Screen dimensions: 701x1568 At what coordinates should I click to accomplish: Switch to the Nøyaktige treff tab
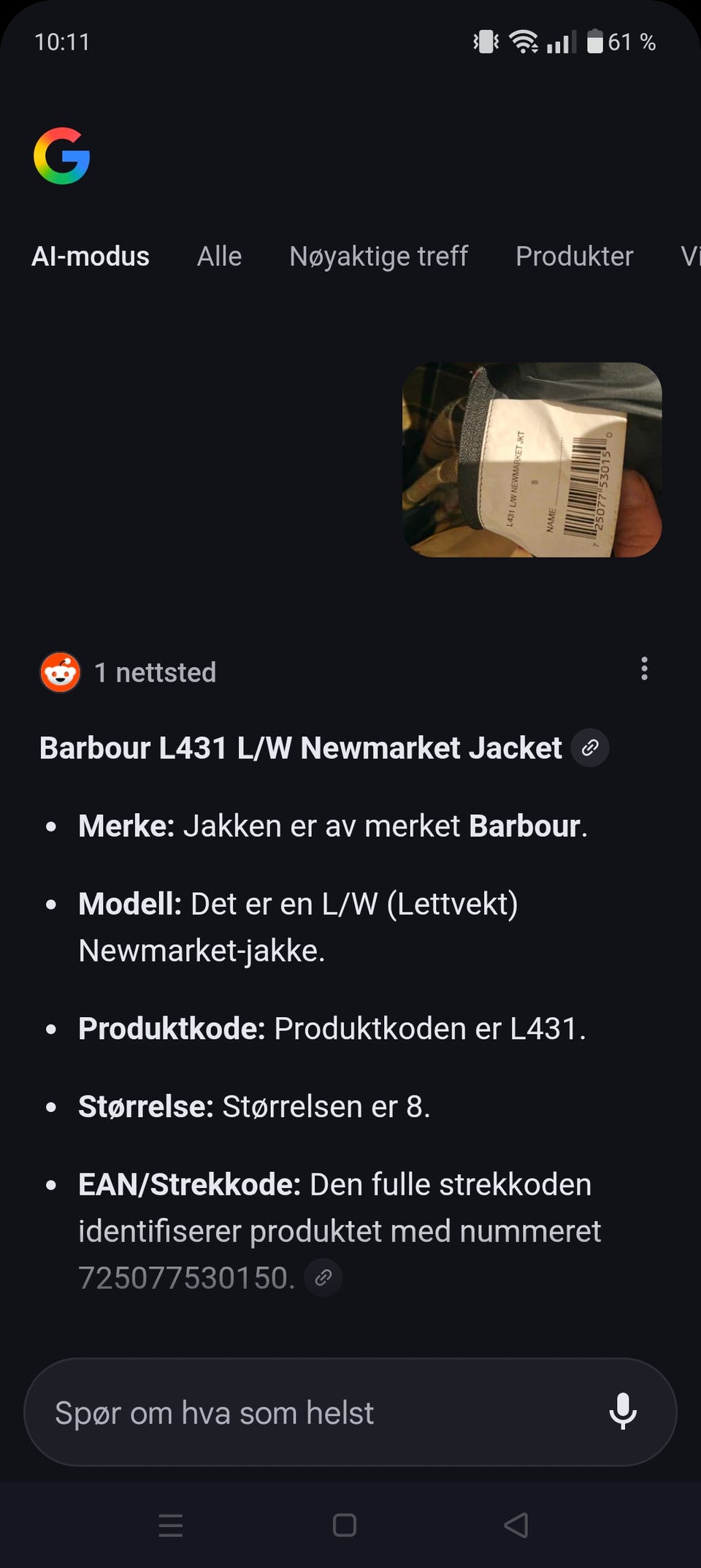(x=378, y=256)
